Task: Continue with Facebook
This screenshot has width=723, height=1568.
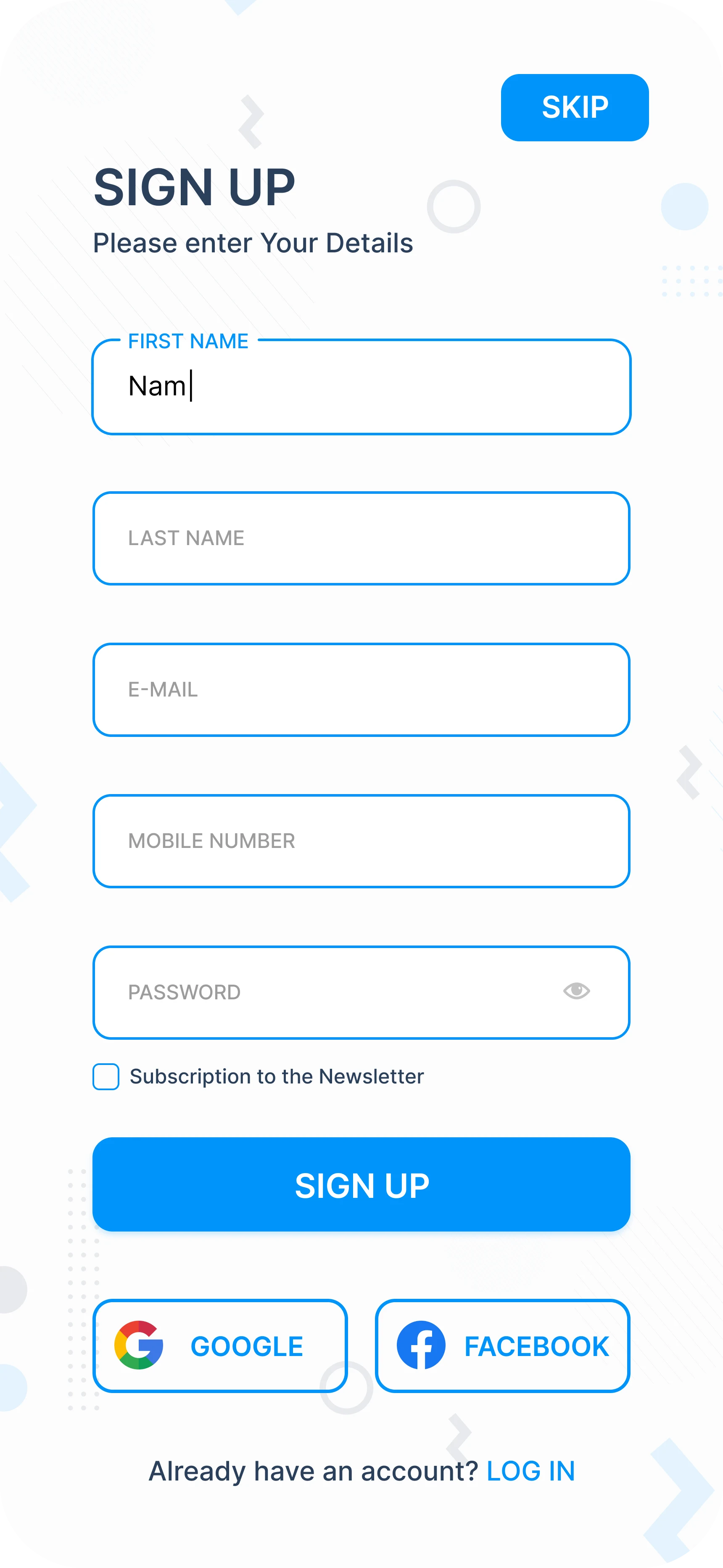Action: click(x=502, y=1346)
